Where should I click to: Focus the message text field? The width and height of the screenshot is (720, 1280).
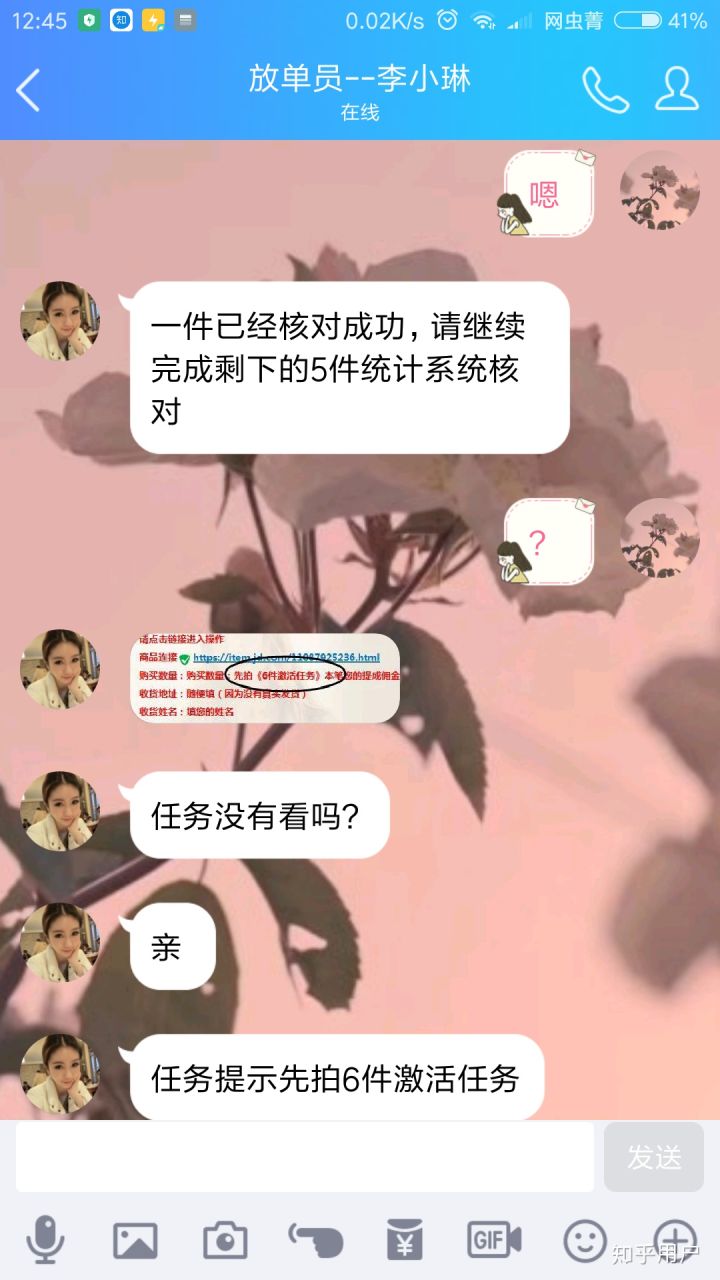pyautogui.click(x=305, y=1157)
